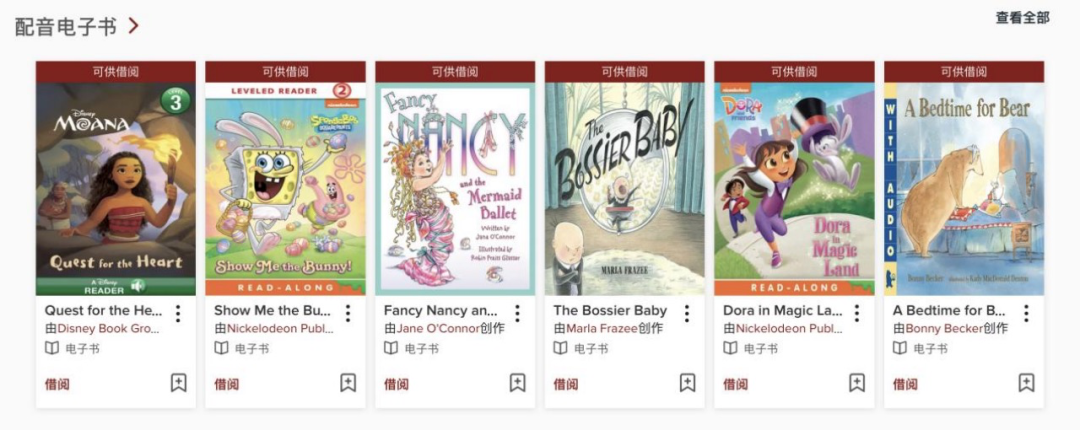View author Bonny Becker
This screenshot has width=1080, height=430.
943,329
